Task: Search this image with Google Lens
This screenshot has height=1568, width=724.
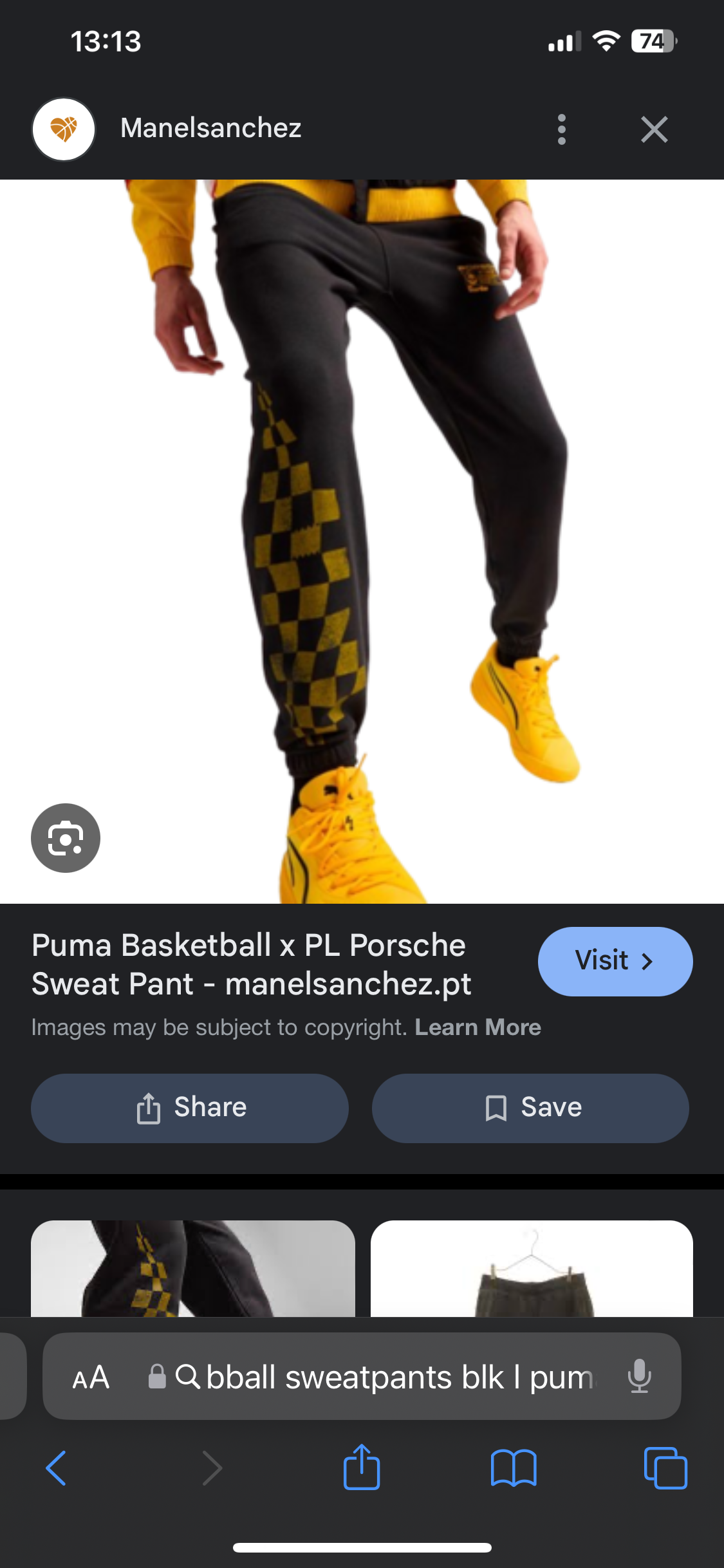Action: click(x=66, y=838)
